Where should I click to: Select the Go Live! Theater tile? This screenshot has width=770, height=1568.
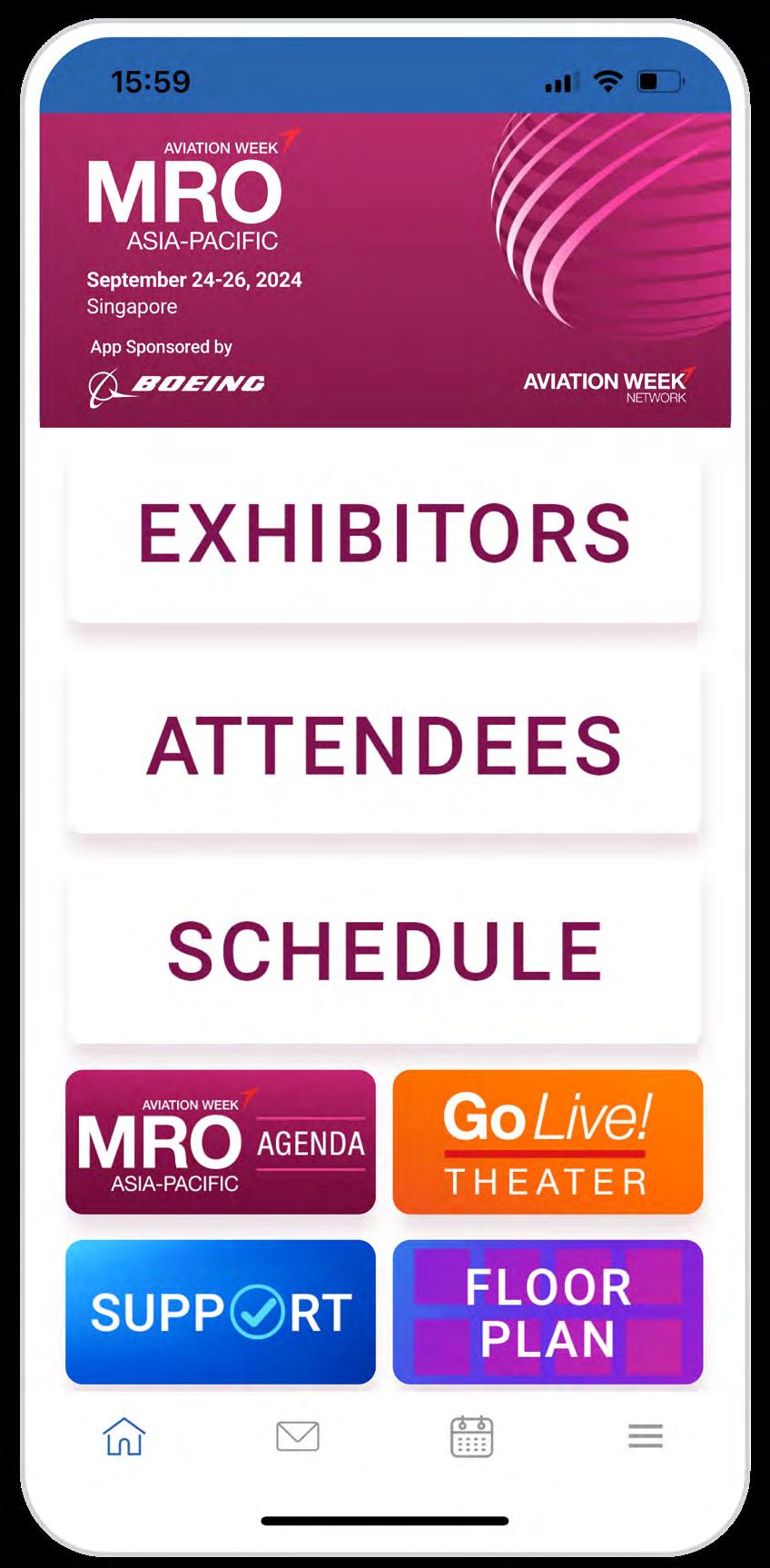pos(548,1142)
